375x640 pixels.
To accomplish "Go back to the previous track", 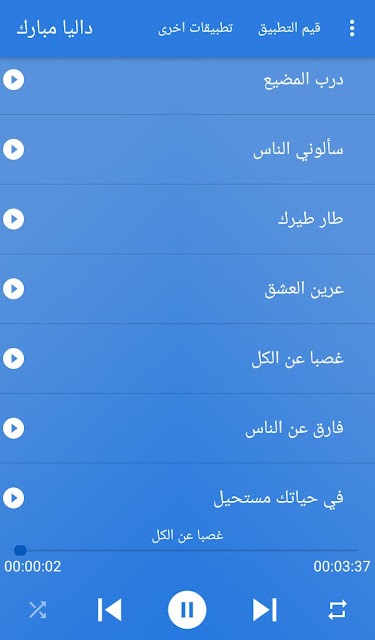I will coord(110,610).
